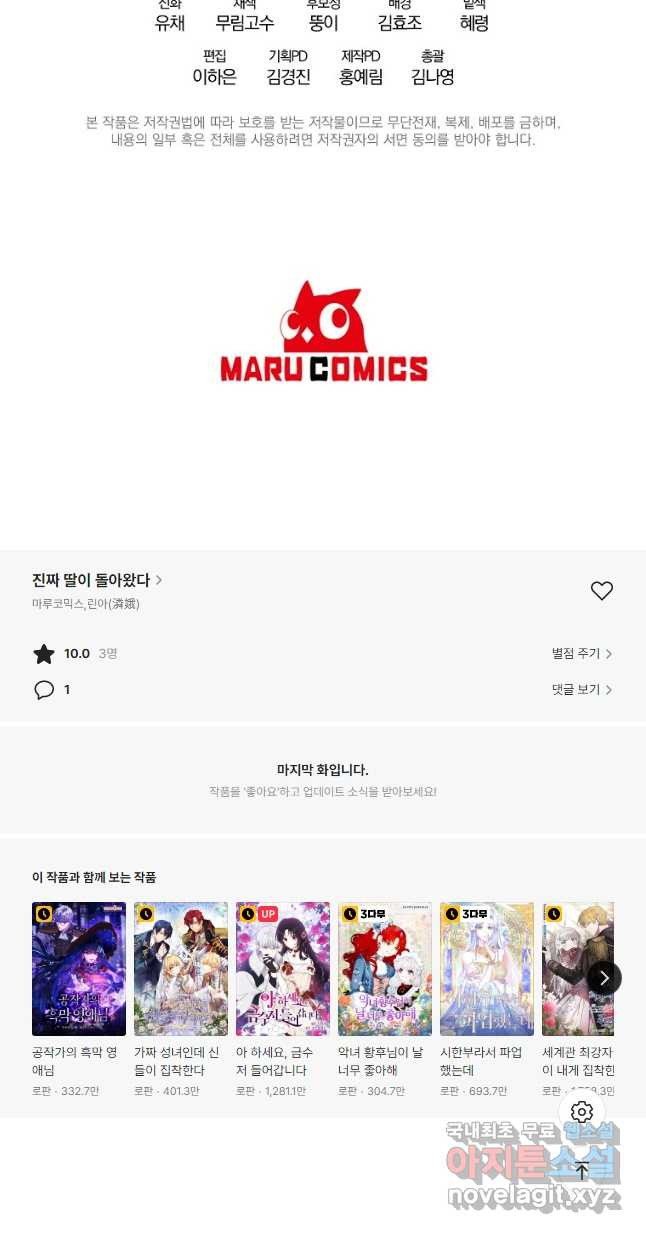Open the comment bubble icon
Image resolution: width=646 pixels, height=1234 pixels.
tap(44, 690)
